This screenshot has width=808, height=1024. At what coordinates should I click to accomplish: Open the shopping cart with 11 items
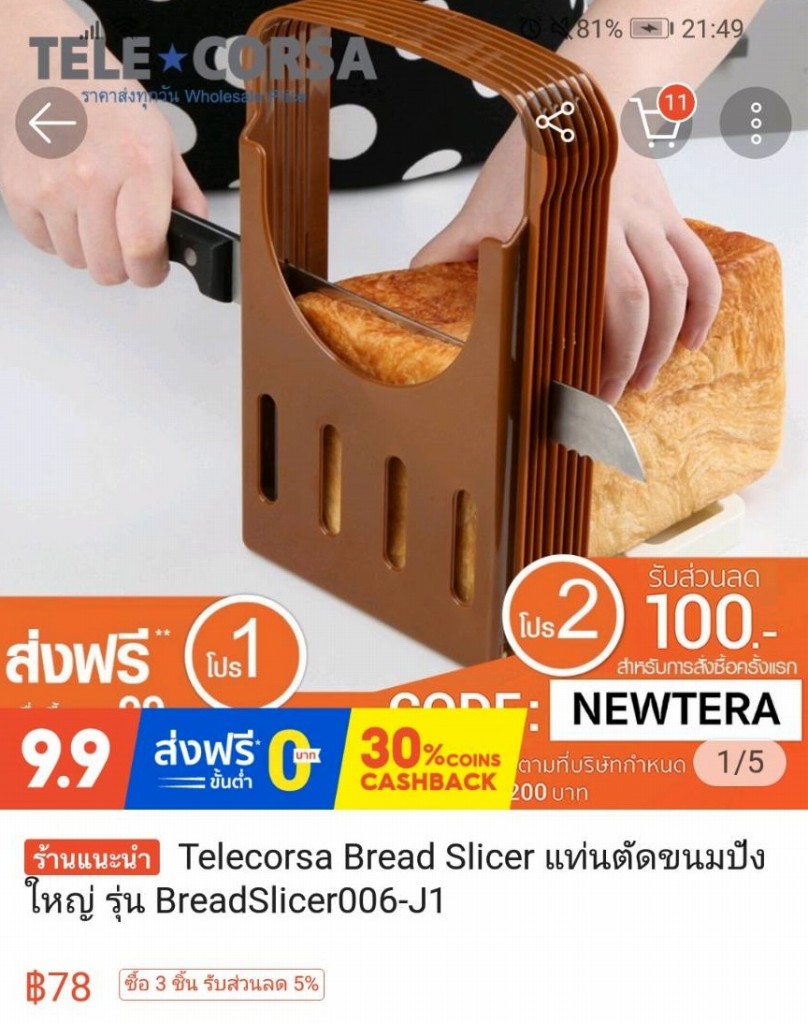click(656, 123)
